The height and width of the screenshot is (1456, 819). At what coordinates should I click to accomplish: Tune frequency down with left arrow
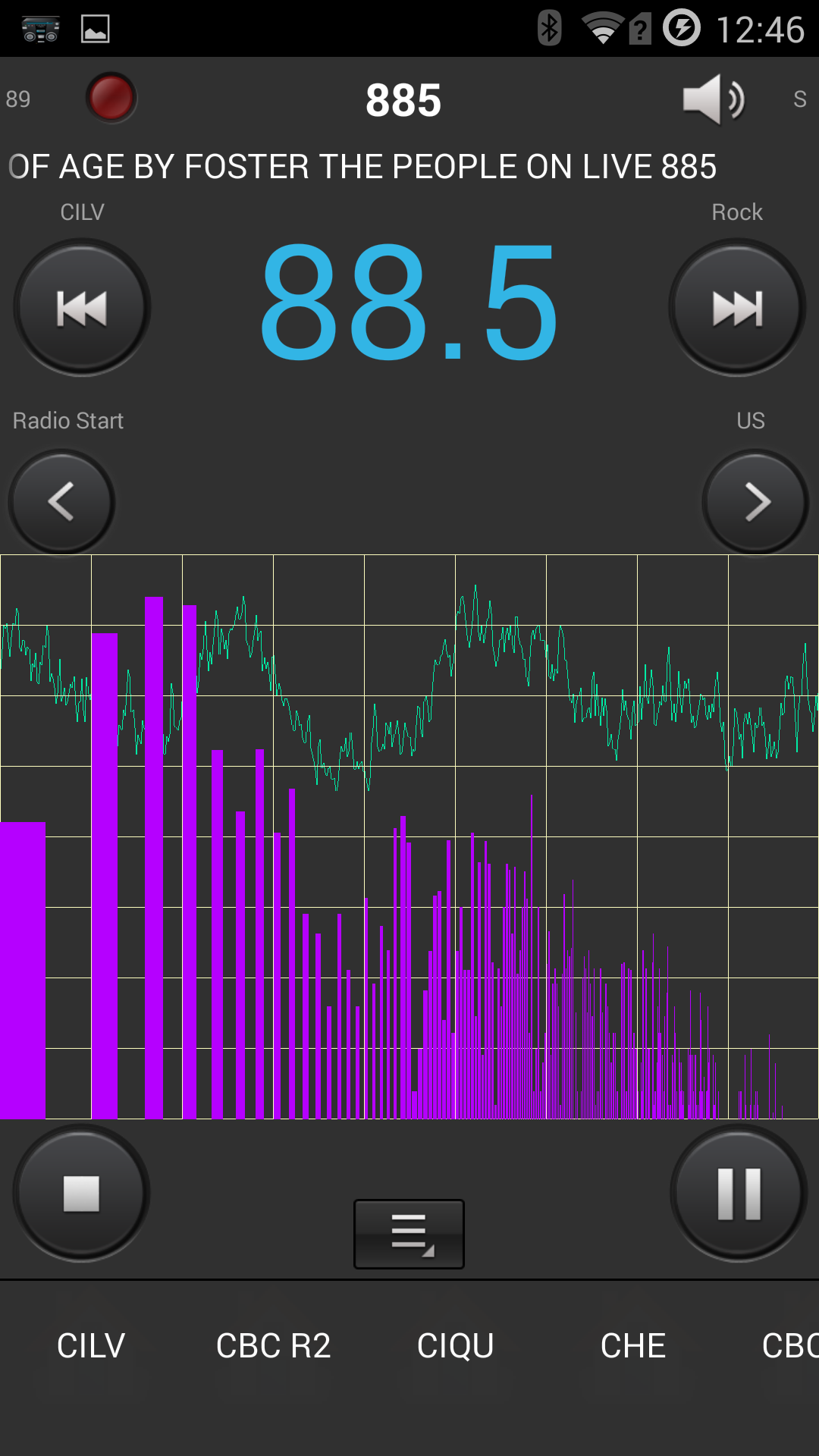(61, 501)
